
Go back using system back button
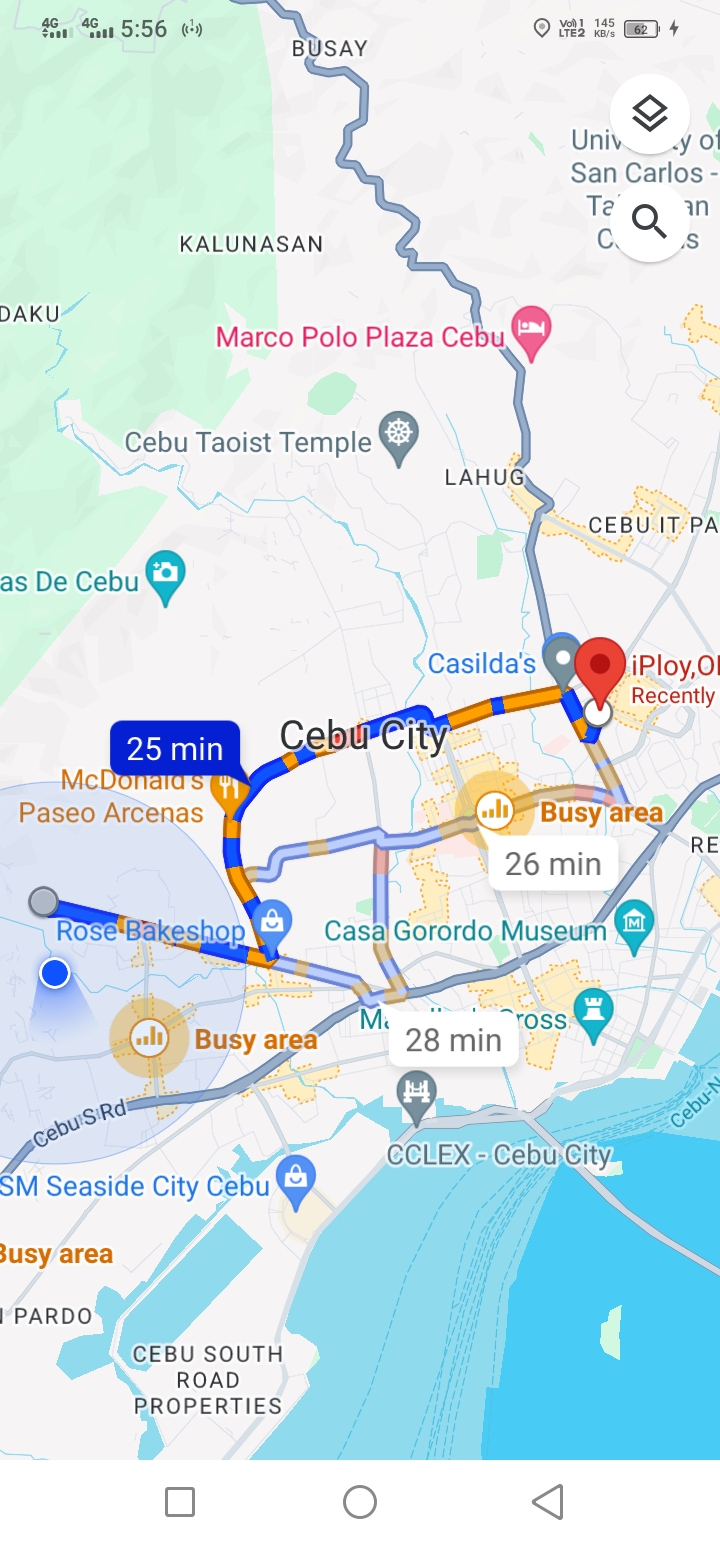click(x=547, y=1501)
